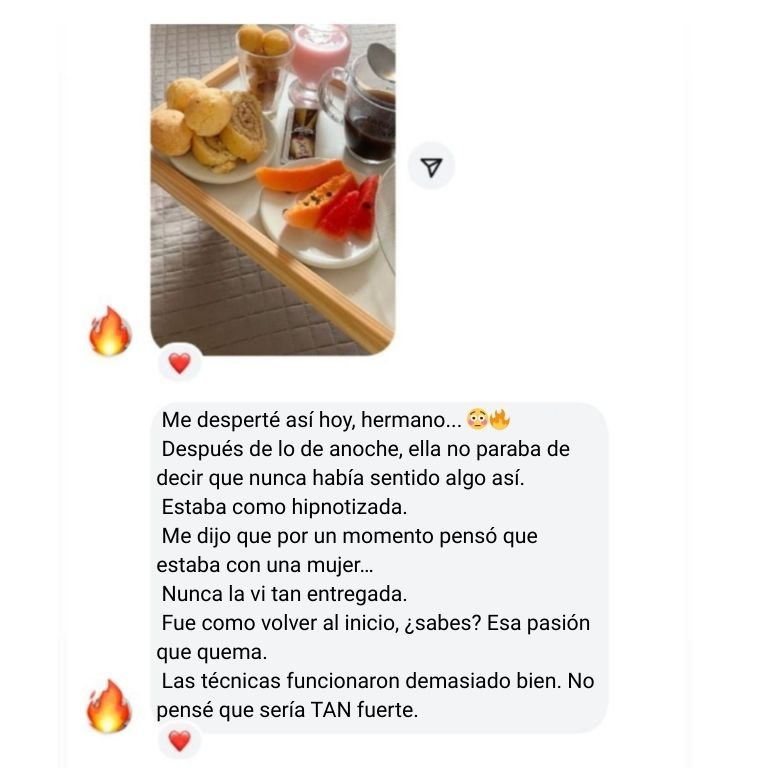Image resolution: width=768 pixels, height=768 pixels.
Task: Open sender's fire avatar next to the photo
Action: (x=110, y=332)
